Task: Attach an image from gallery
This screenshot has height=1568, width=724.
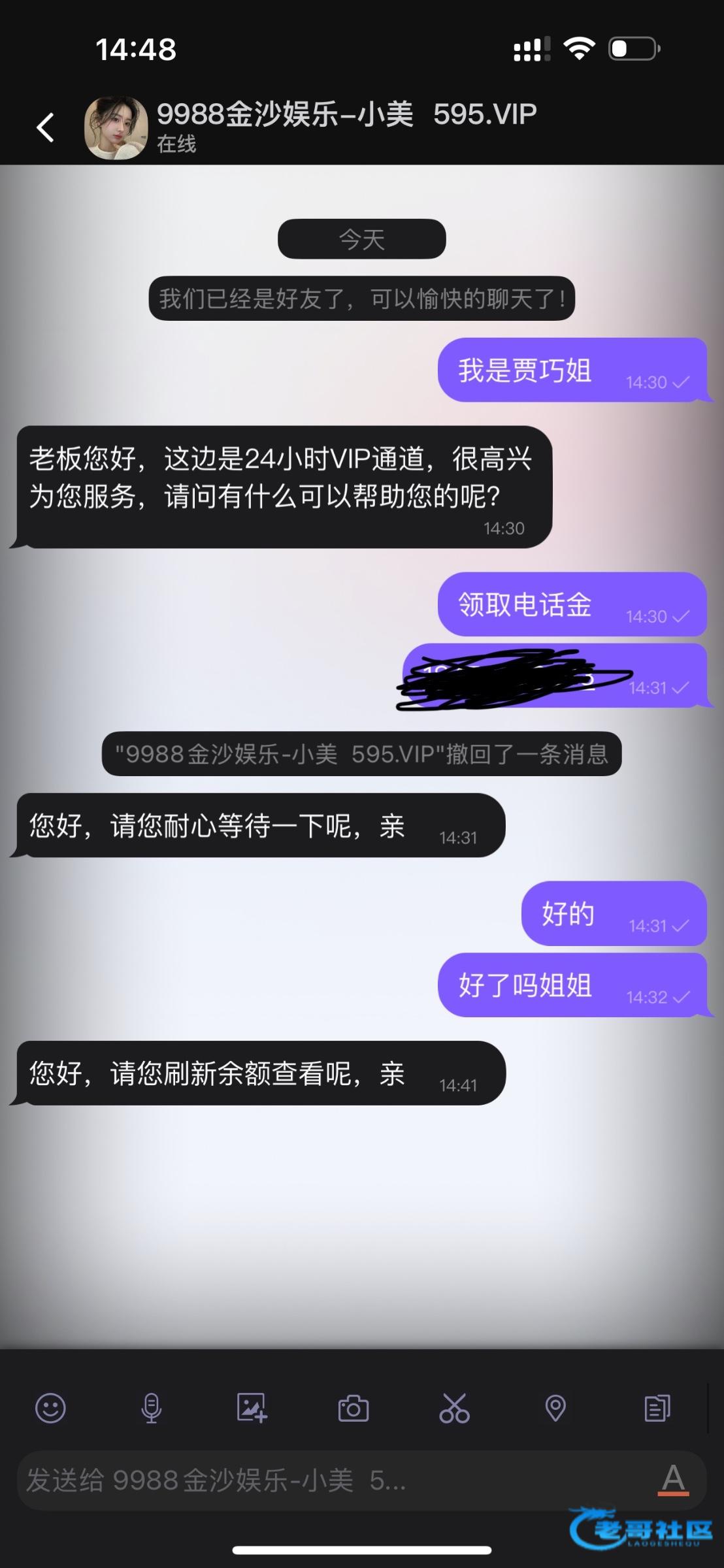Action: (x=252, y=1408)
